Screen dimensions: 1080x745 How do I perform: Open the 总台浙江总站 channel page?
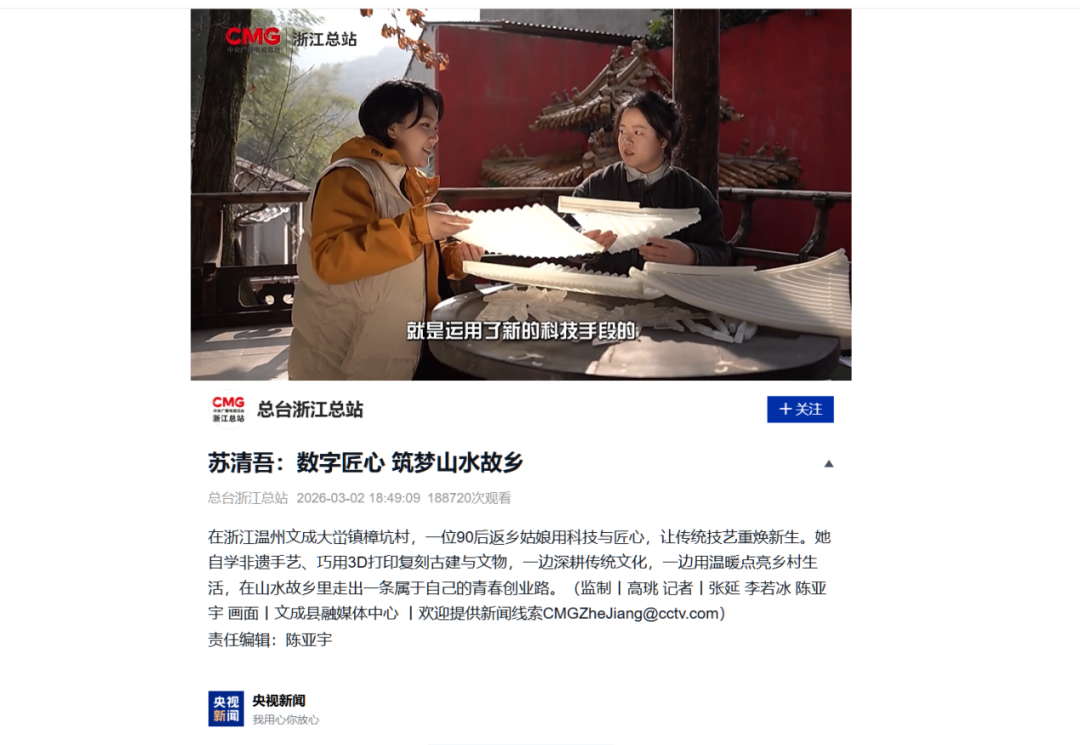pyautogui.click(x=309, y=409)
